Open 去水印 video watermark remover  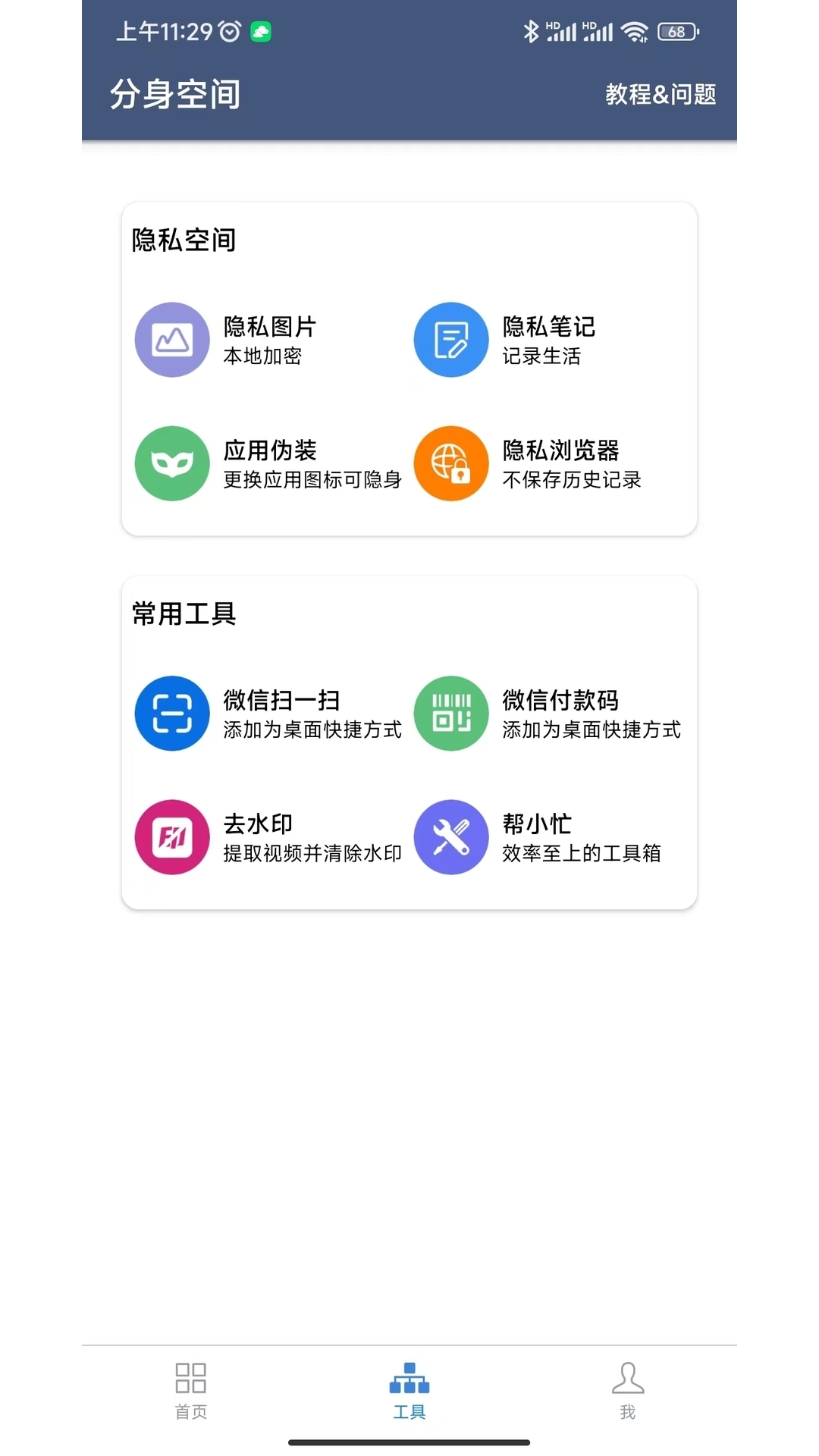[x=312, y=836]
